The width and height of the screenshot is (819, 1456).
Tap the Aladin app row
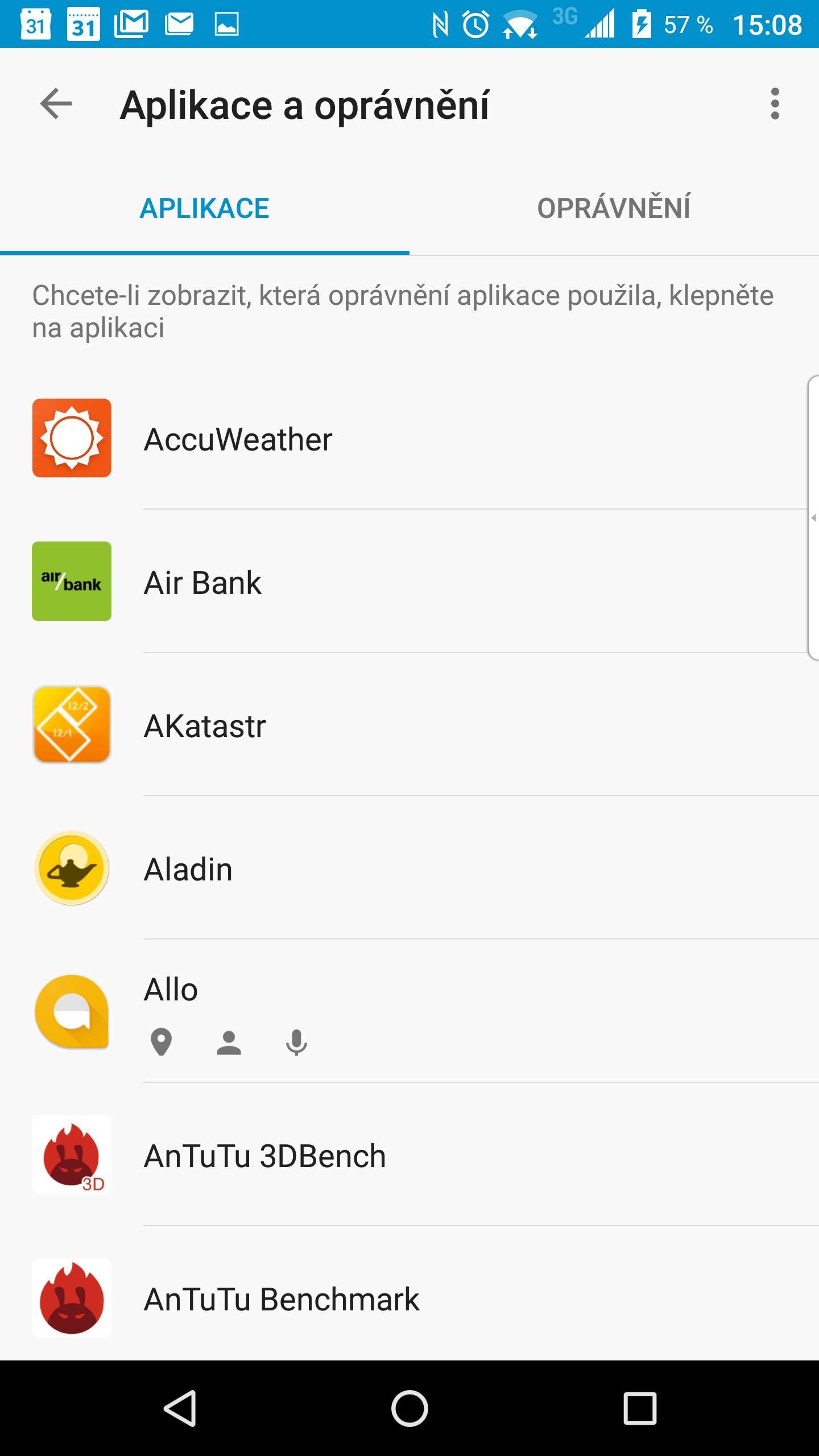(x=409, y=868)
